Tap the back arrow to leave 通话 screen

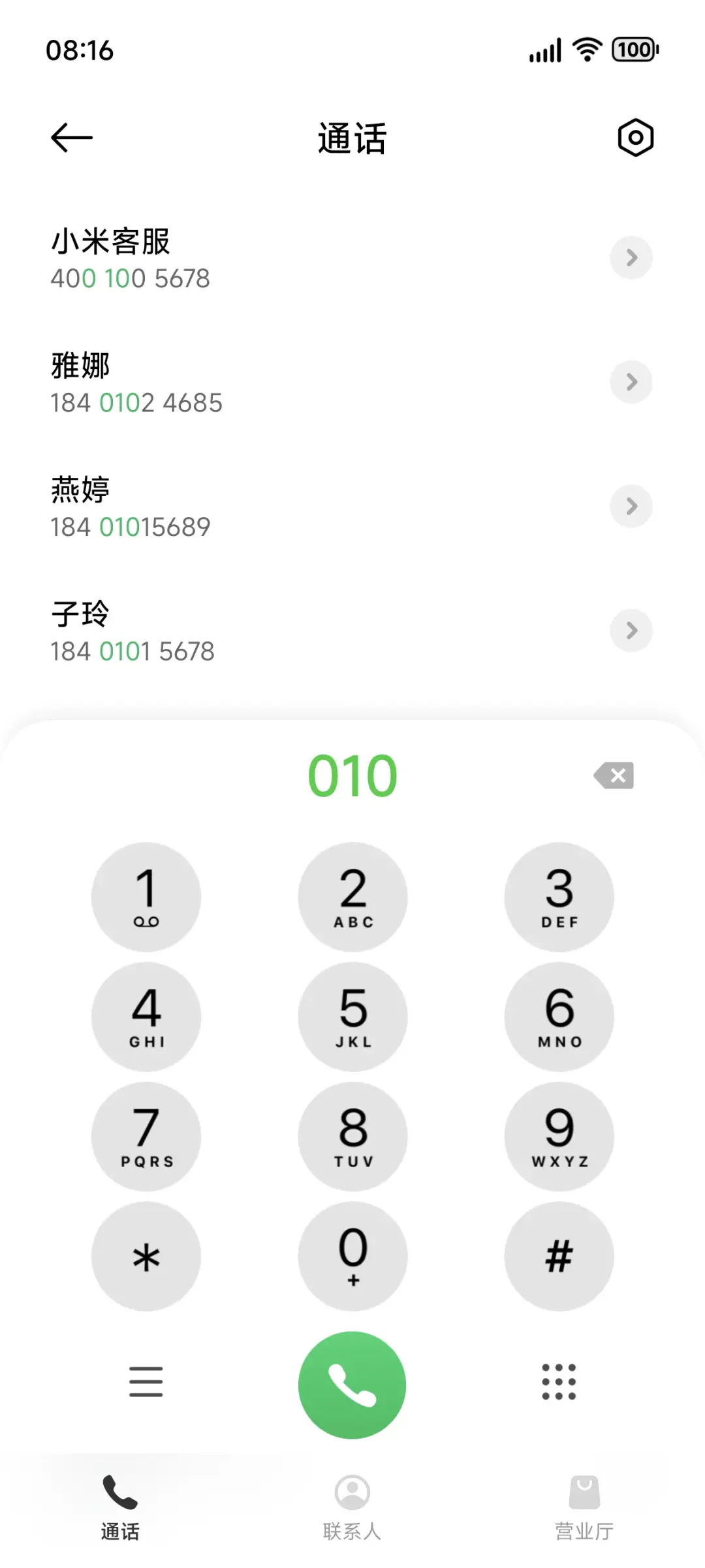coord(70,137)
